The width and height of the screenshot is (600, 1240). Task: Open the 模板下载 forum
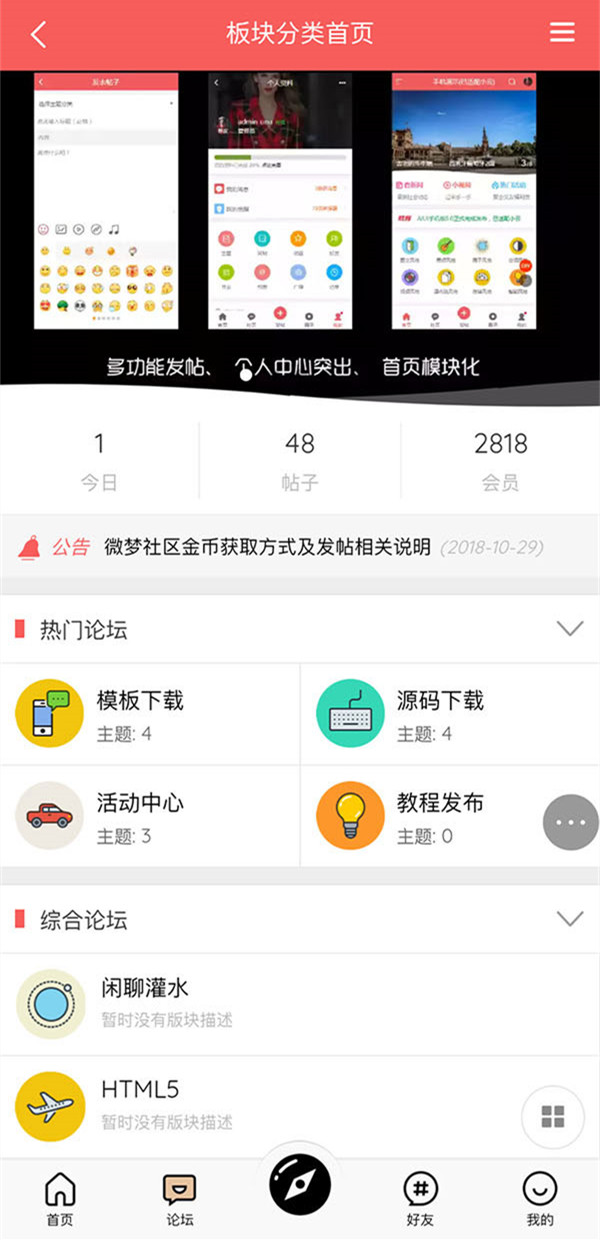[x=140, y=713]
